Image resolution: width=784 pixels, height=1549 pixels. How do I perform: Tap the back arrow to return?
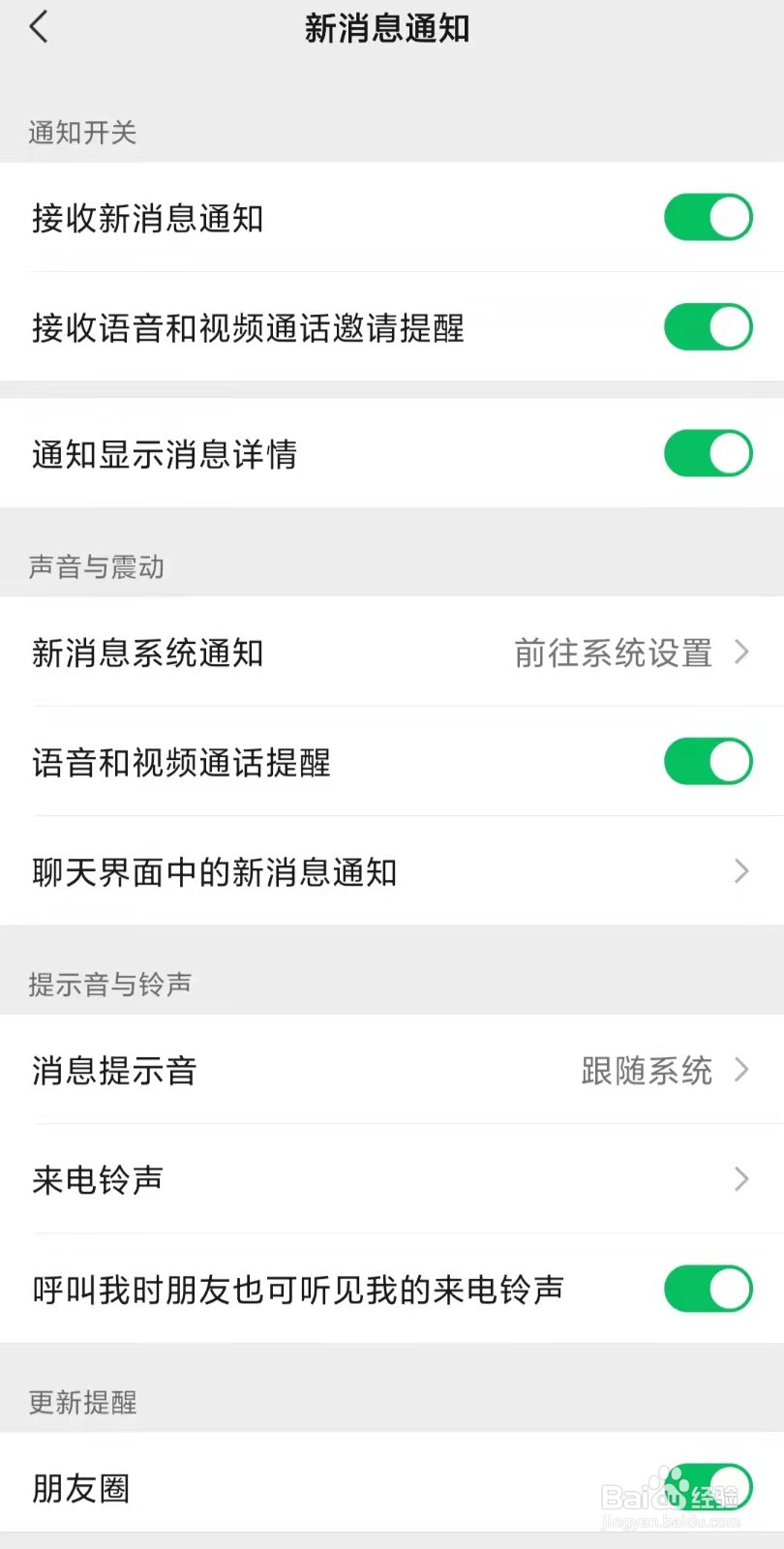tap(39, 28)
